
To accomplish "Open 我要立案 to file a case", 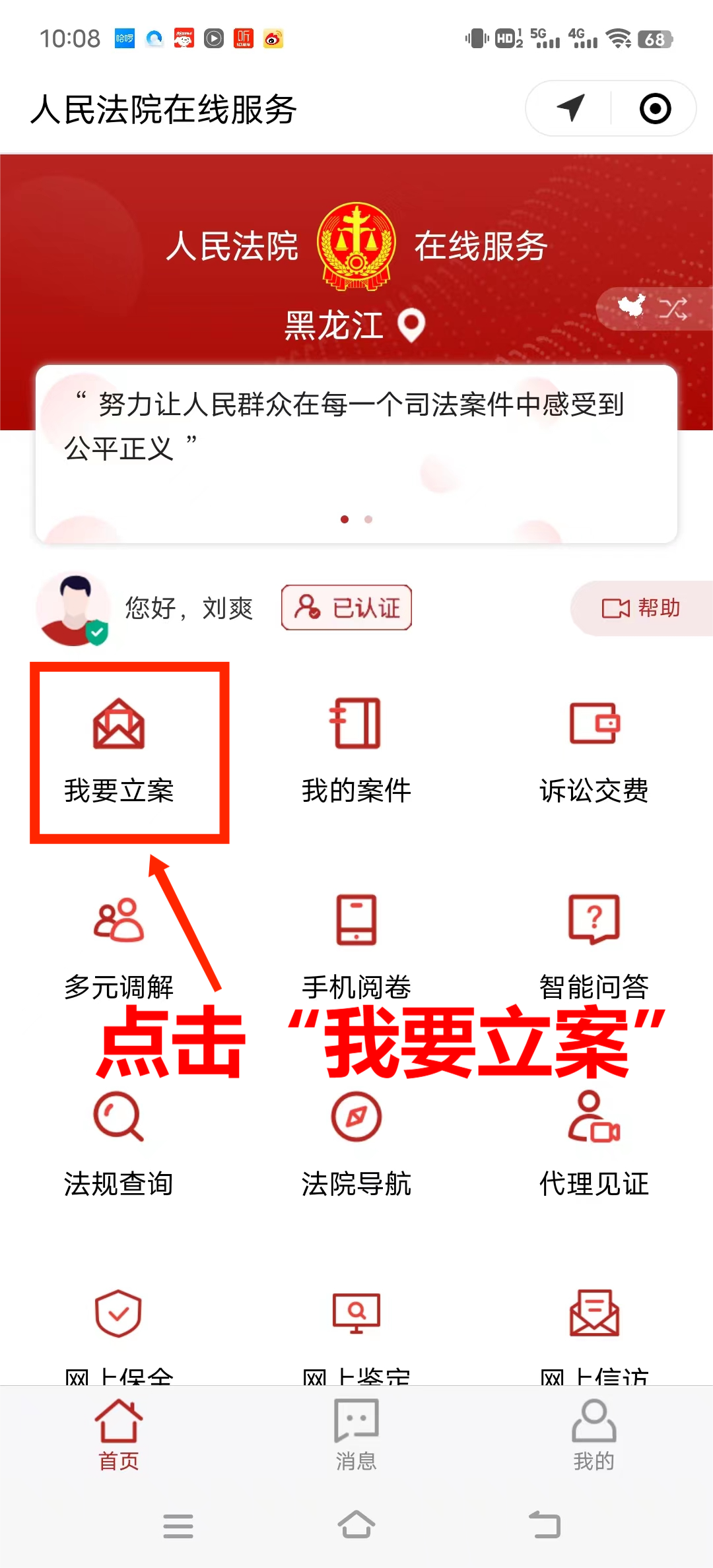I will coord(119,752).
